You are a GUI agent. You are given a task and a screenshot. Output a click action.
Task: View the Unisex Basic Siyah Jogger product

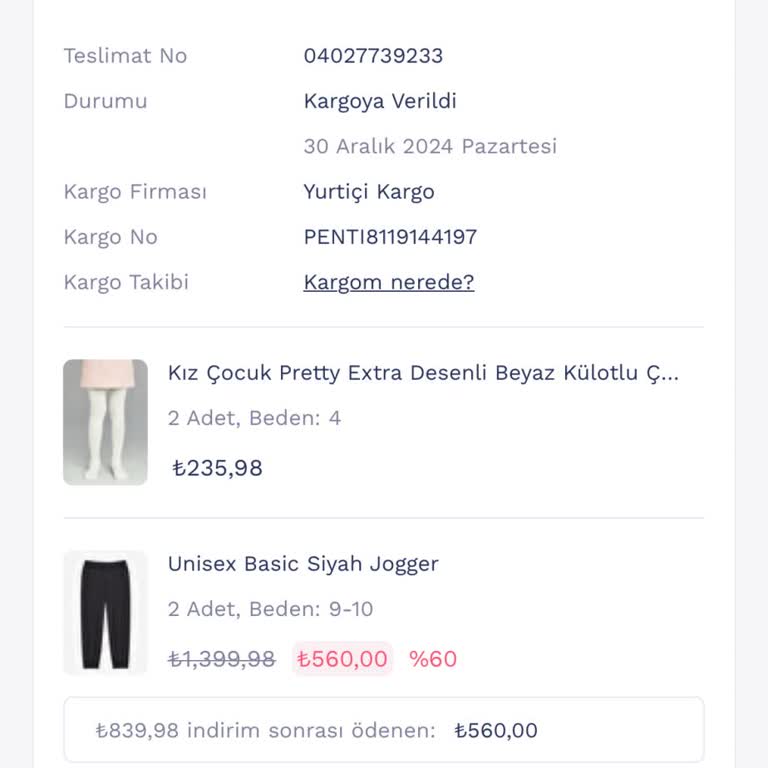[x=303, y=564]
